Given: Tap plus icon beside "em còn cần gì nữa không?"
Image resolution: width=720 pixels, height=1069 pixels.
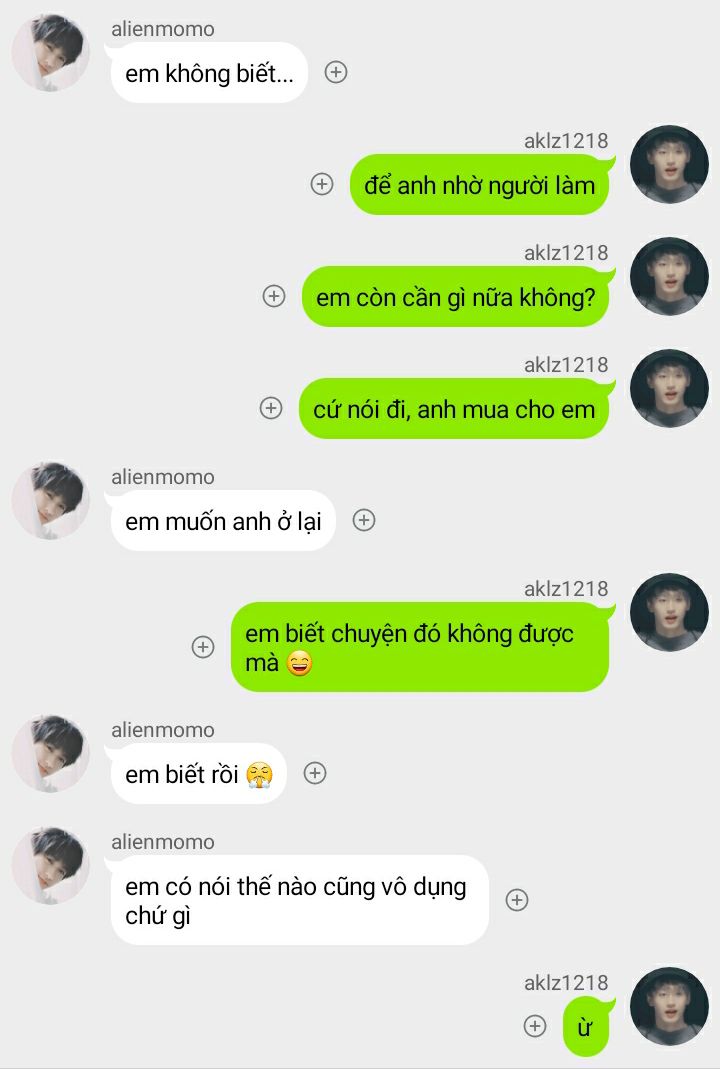Looking at the screenshot, I should click(274, 296).
